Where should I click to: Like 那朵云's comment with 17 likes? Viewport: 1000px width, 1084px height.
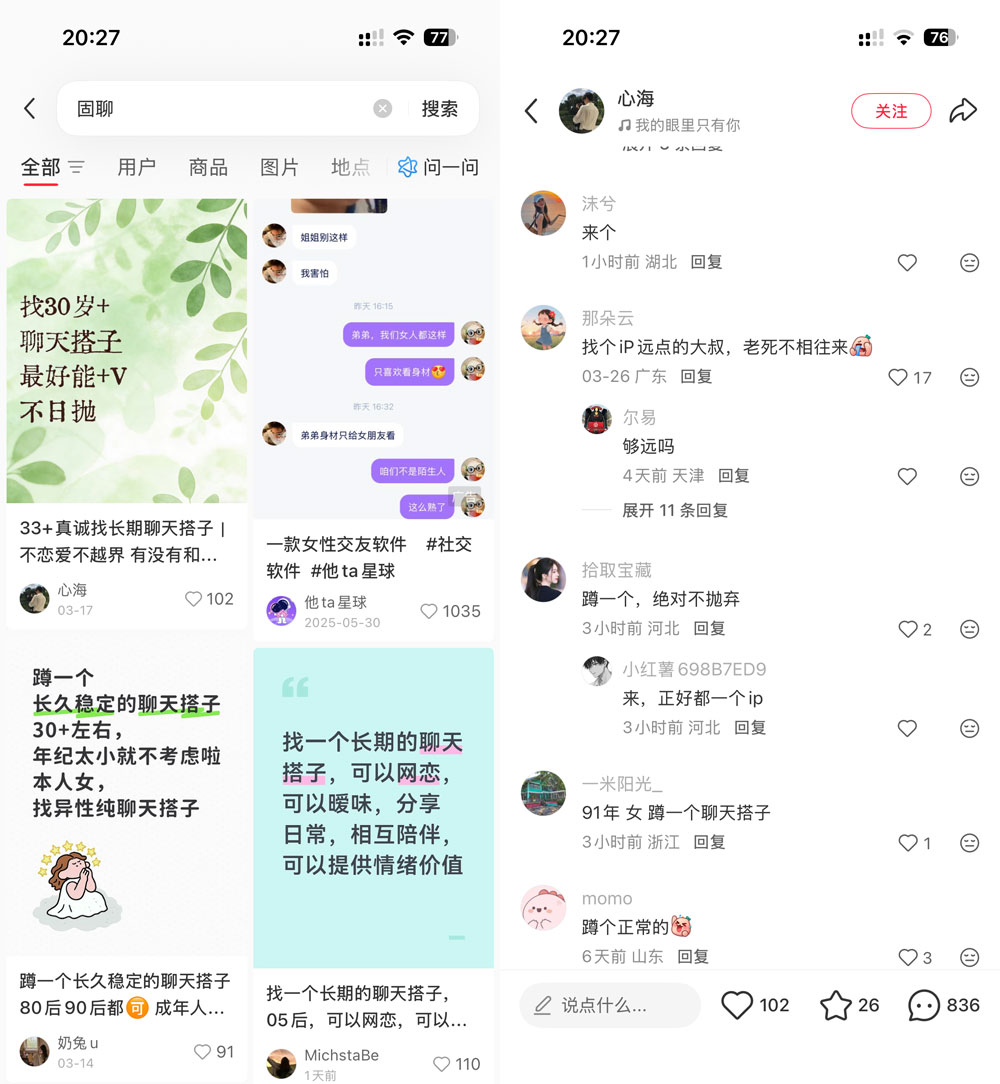[x=896, y=377]
